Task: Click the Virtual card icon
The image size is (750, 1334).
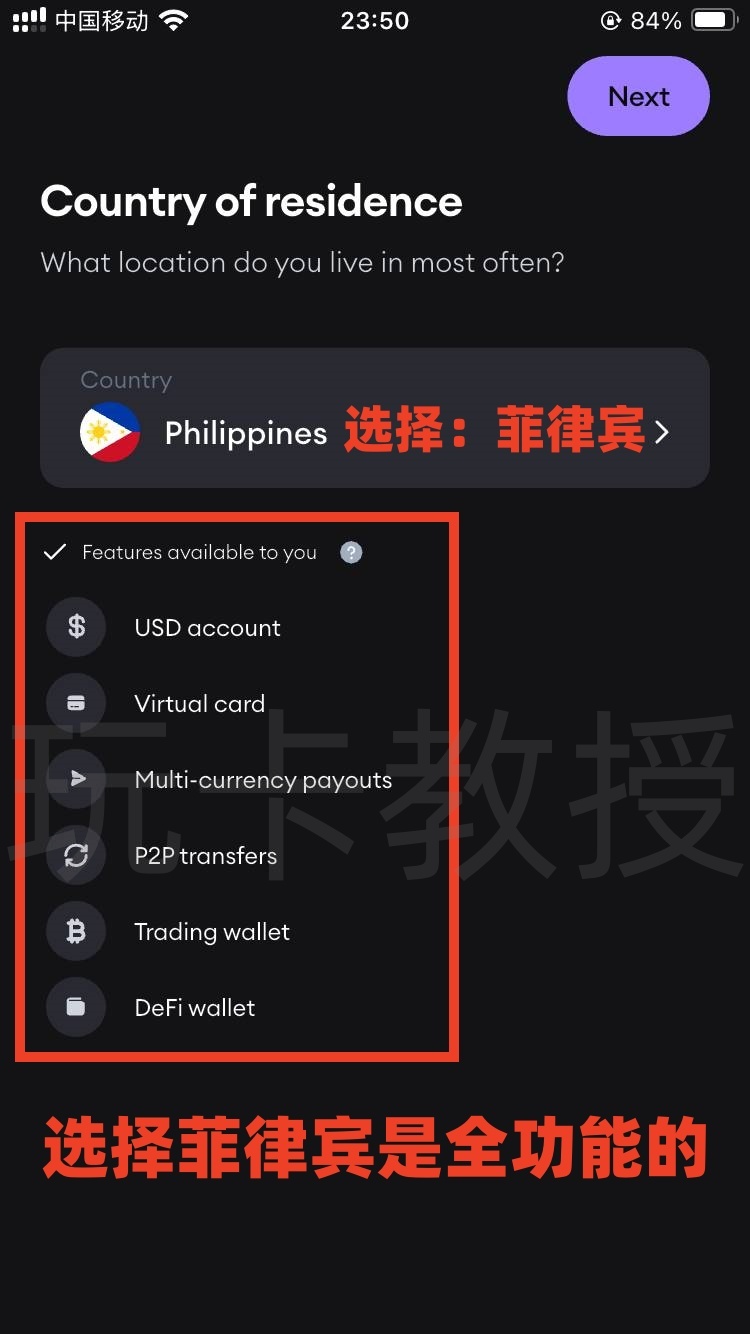Action: coord(76,702)
